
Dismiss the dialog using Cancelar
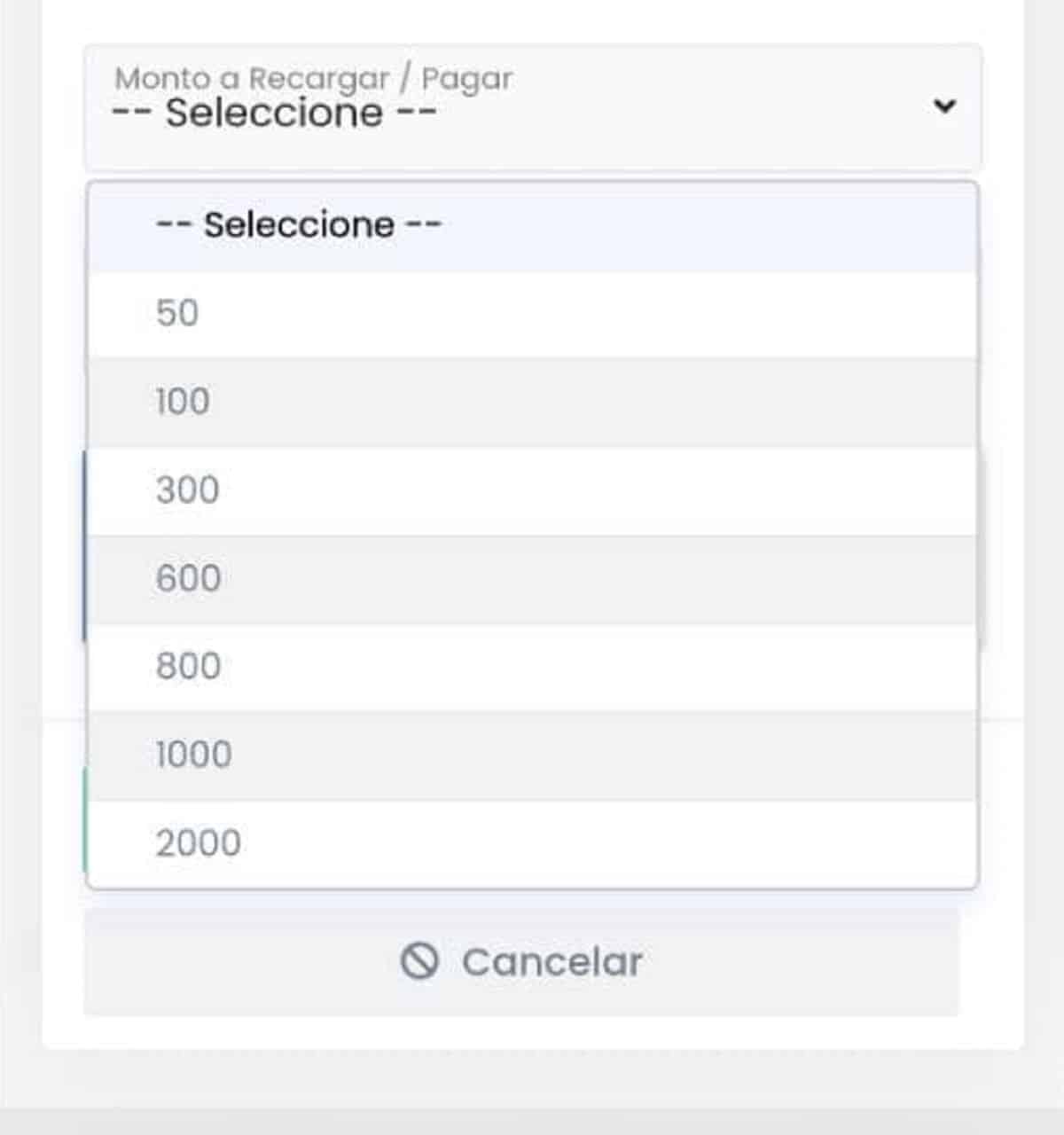pos(521,960)
